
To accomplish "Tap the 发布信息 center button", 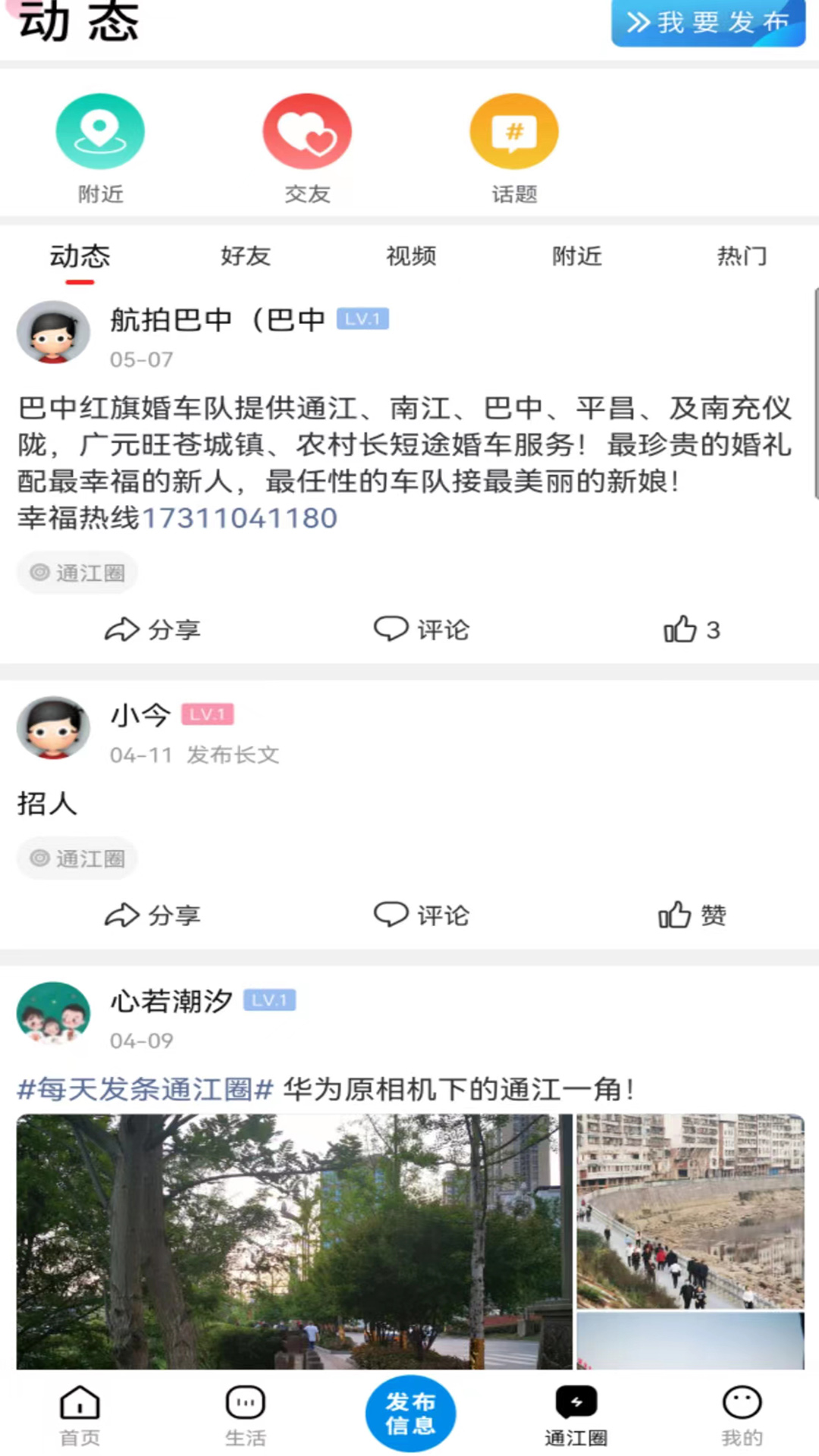I will click(x=410, y=1414).
